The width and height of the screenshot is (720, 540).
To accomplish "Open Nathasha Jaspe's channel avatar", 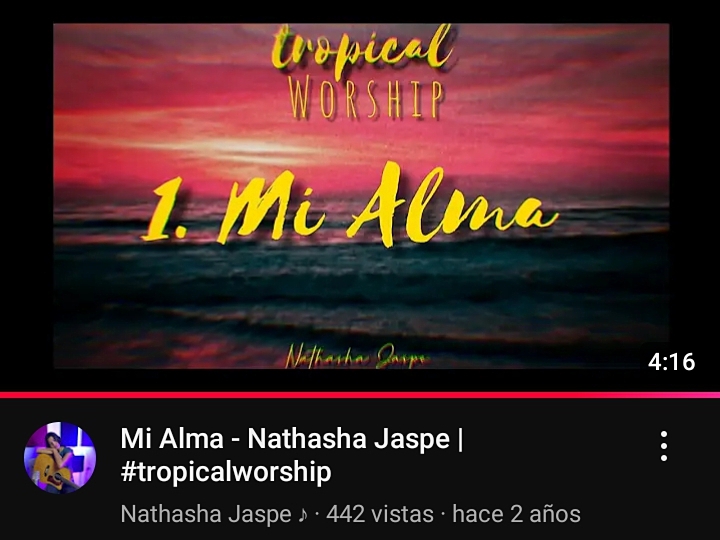I will pos(60,458).
